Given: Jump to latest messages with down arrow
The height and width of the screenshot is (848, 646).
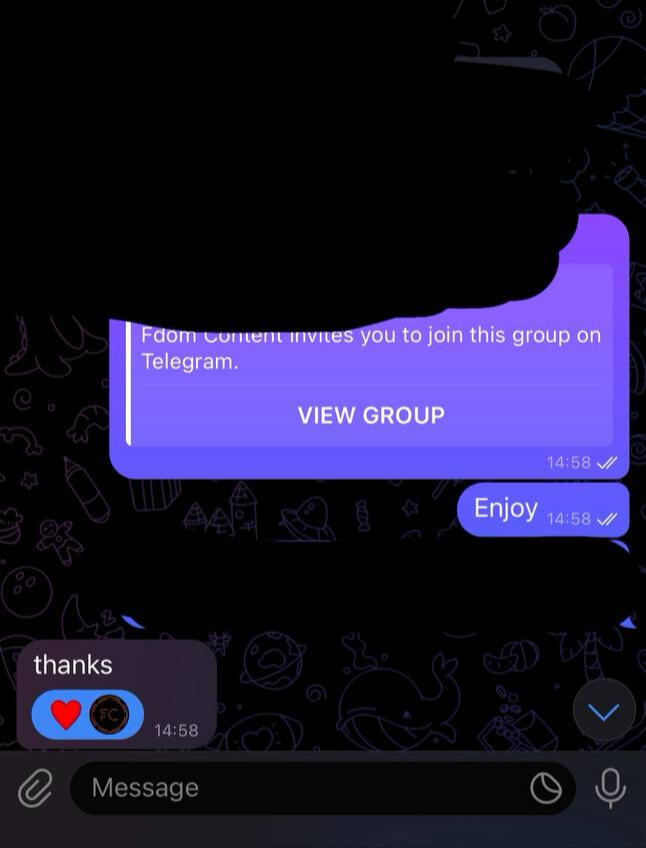Looking at the screenshot, I should (x=604, y=711).
